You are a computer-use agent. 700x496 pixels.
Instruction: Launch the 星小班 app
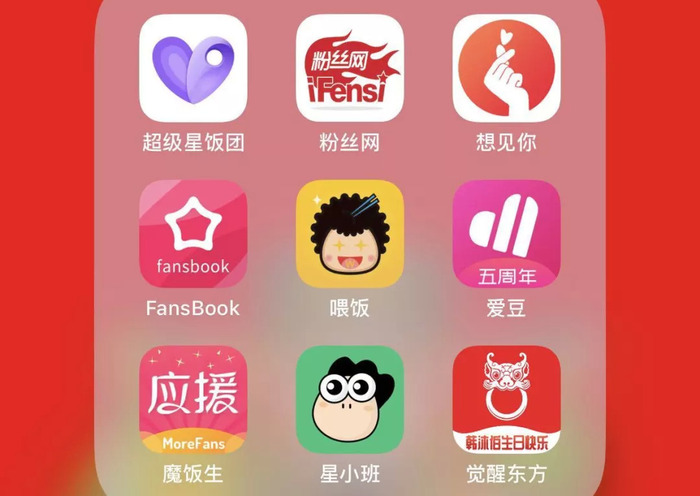click(350, 399)
